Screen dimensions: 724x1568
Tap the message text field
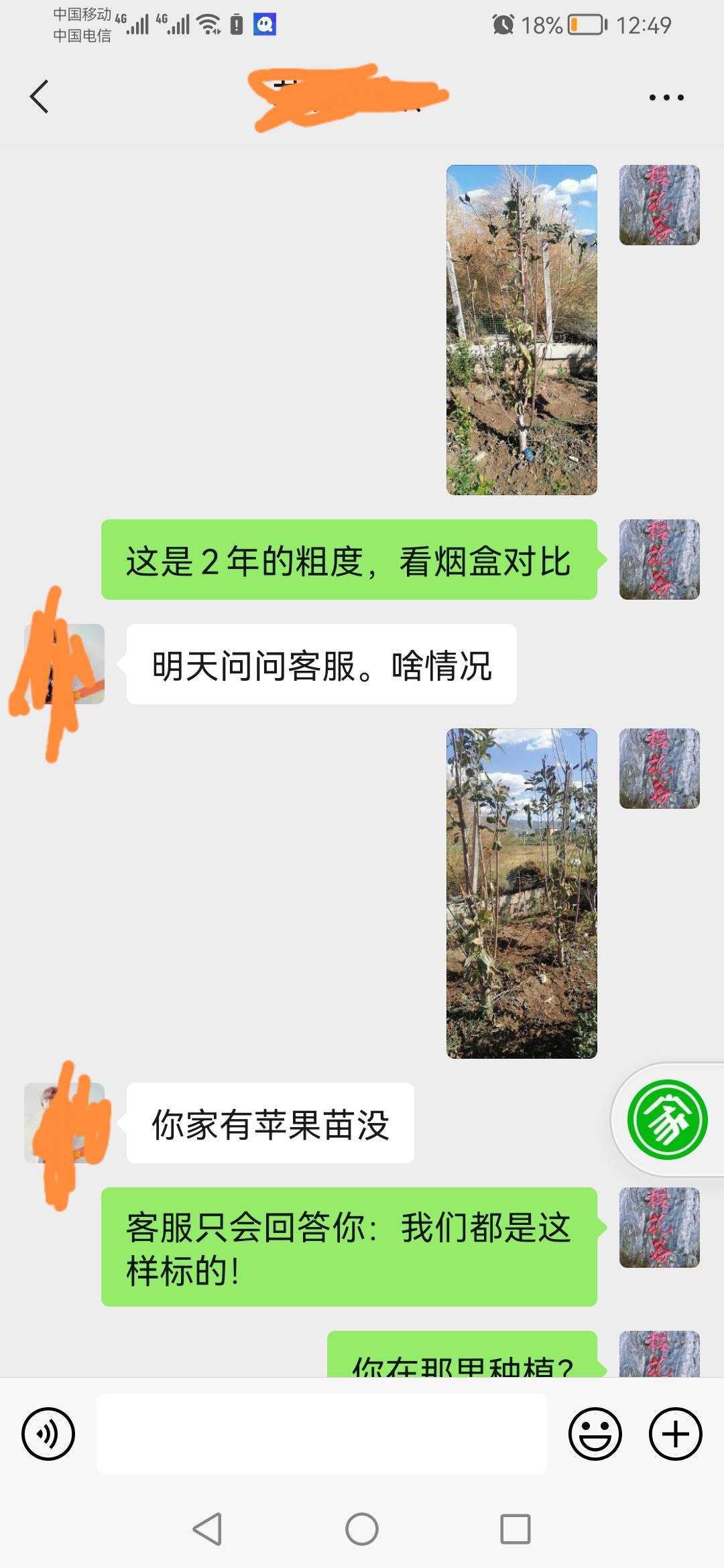pos(322,1434)
